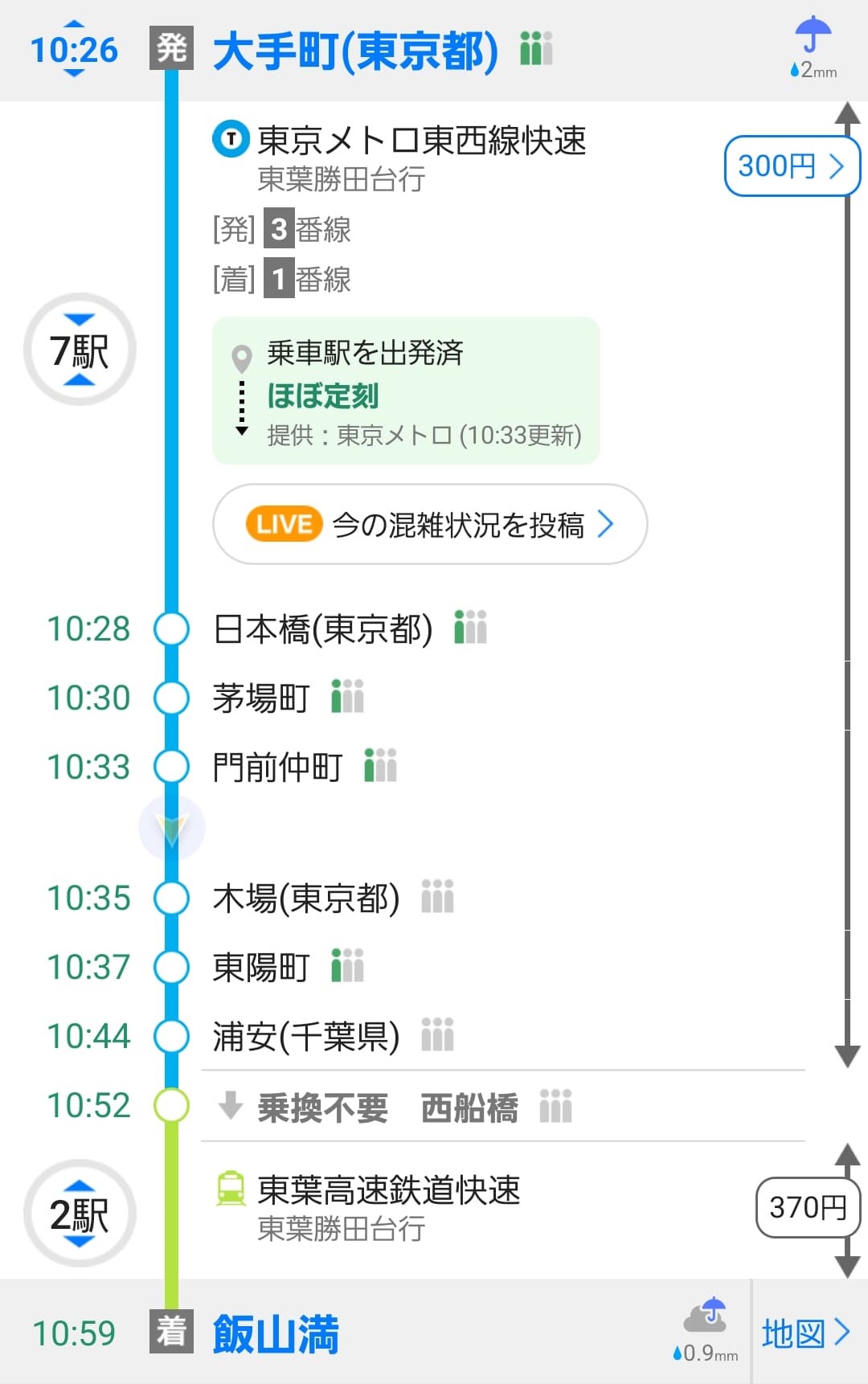
Task: View the train's live position status card
Action: pos(406,391)
